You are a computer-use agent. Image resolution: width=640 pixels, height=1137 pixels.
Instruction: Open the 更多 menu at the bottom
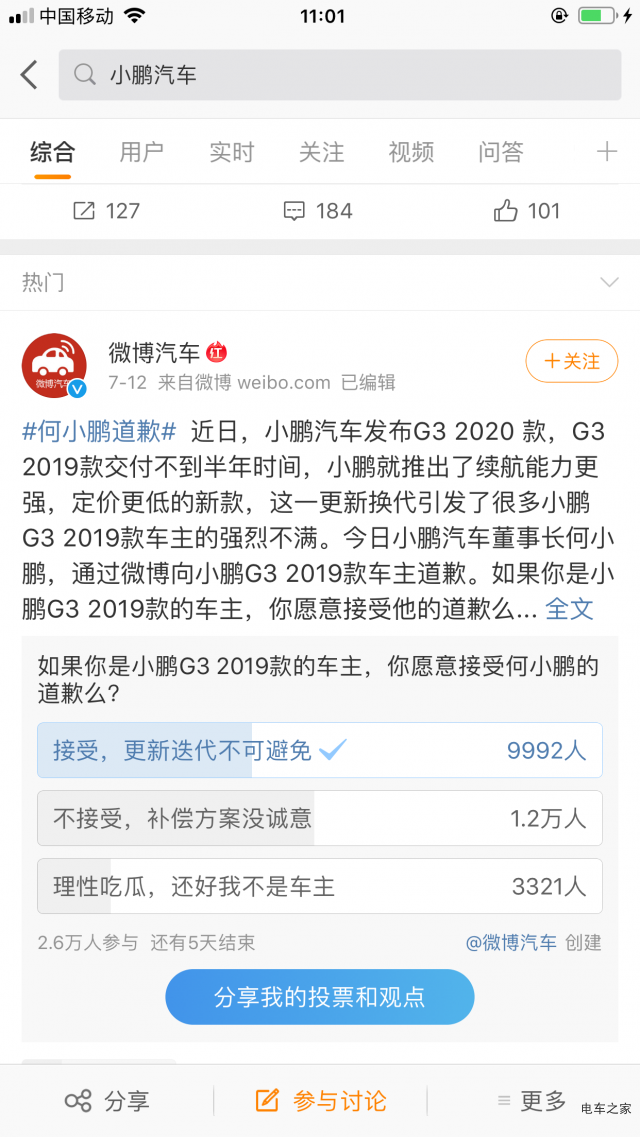click(x=531, y=1101)
